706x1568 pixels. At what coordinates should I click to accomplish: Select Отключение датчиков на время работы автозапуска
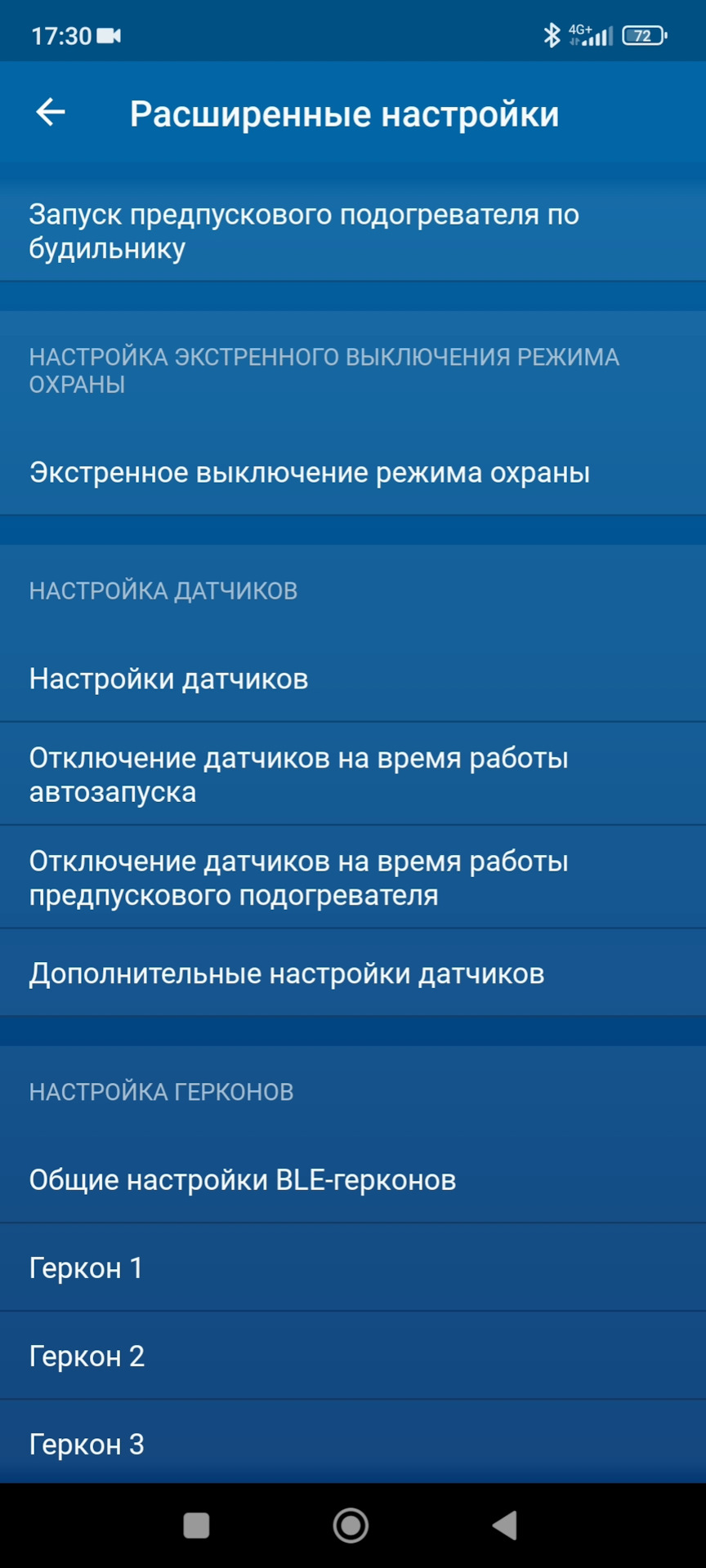(353, 775)
